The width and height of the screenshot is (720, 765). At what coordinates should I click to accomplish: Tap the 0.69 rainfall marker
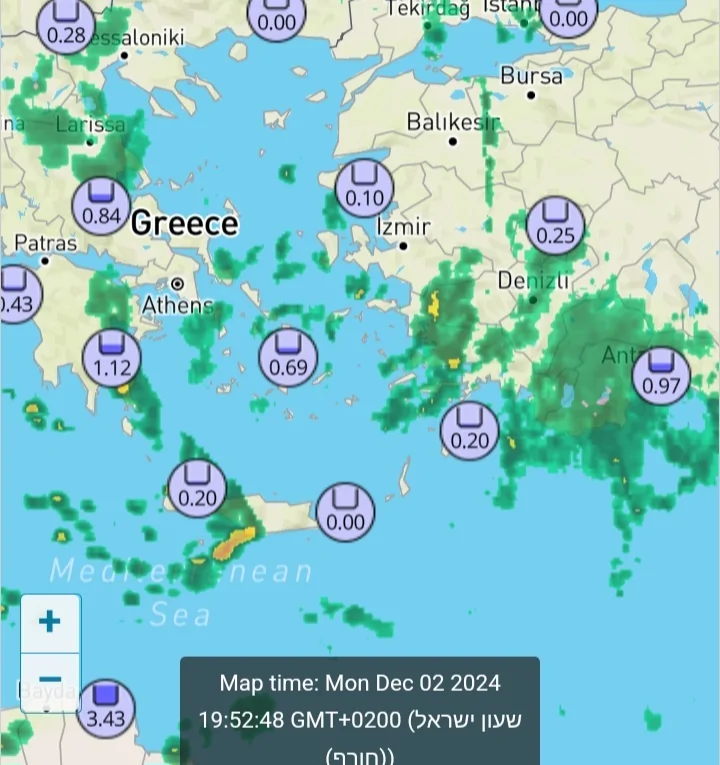pos(288,357)
